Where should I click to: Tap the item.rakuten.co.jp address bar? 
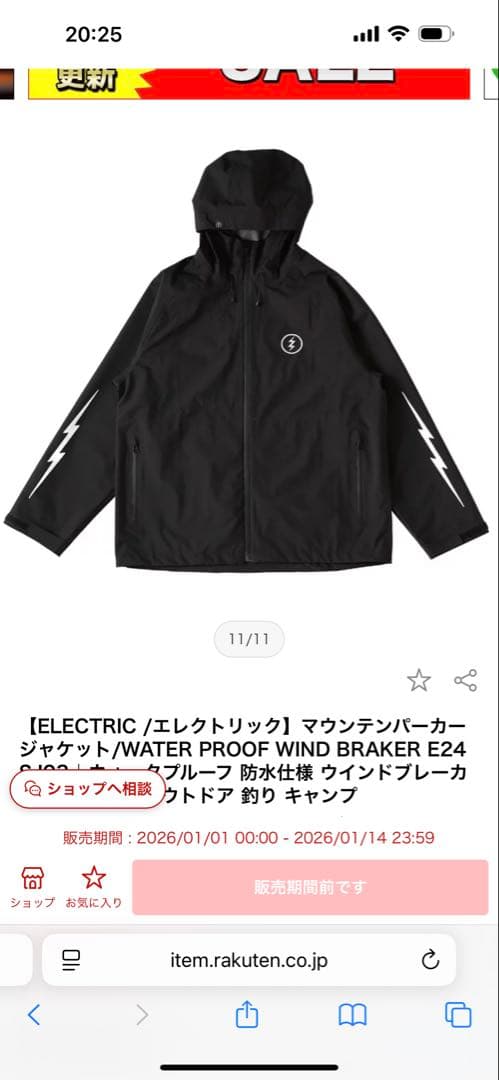point(249,960)
